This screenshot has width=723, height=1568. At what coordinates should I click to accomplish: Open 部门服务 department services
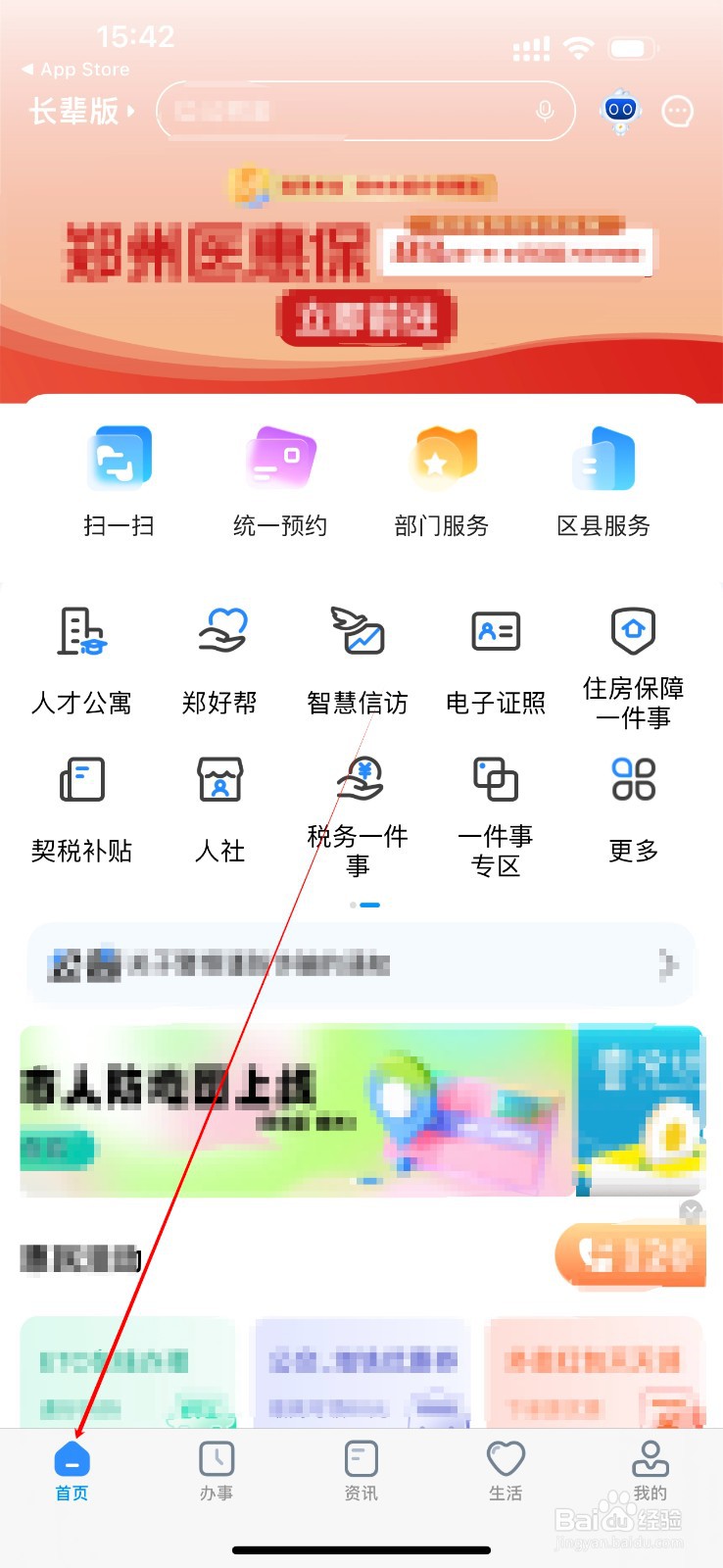[x=442, y=480]
